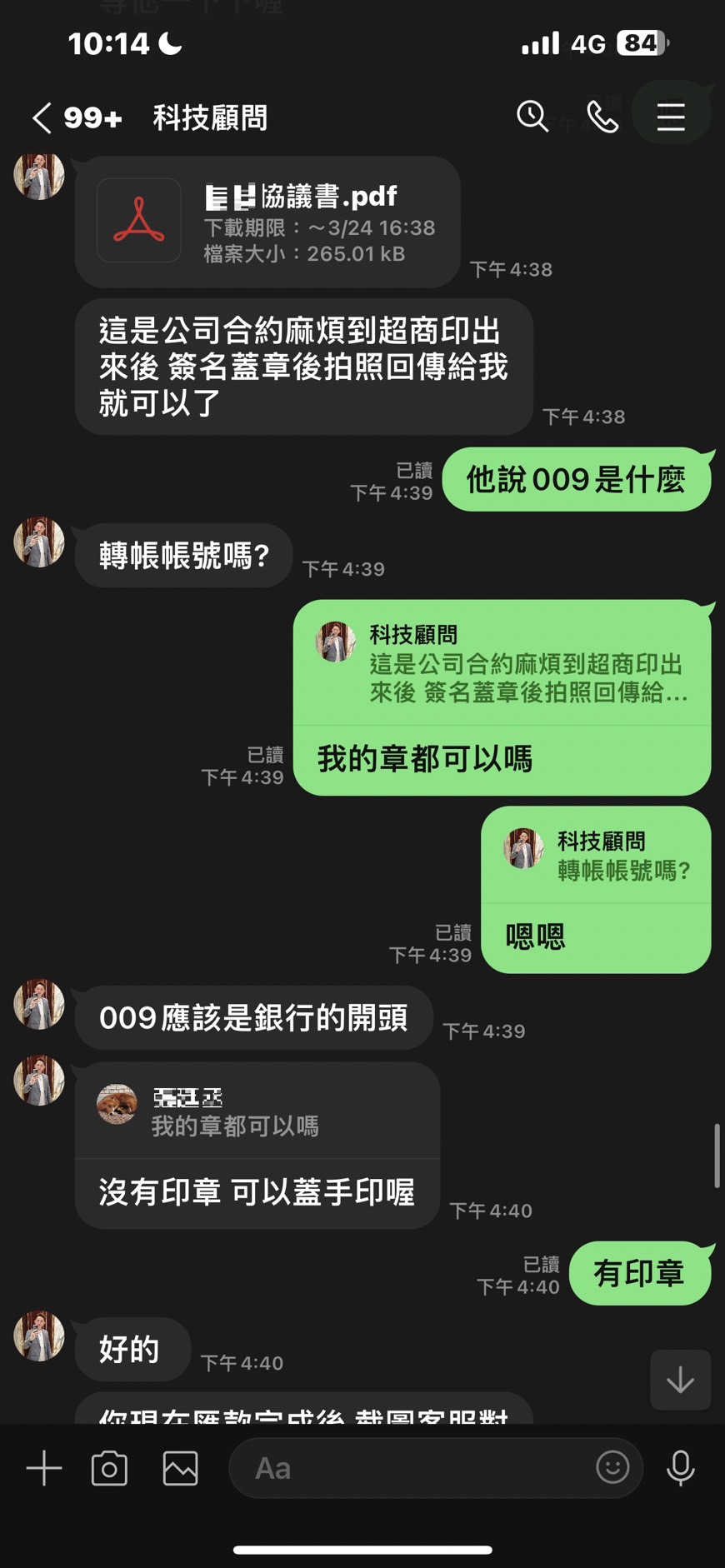Launch the camera from the chat bar
This screenshot has width=725, height=1568.
click(109, 1467)
